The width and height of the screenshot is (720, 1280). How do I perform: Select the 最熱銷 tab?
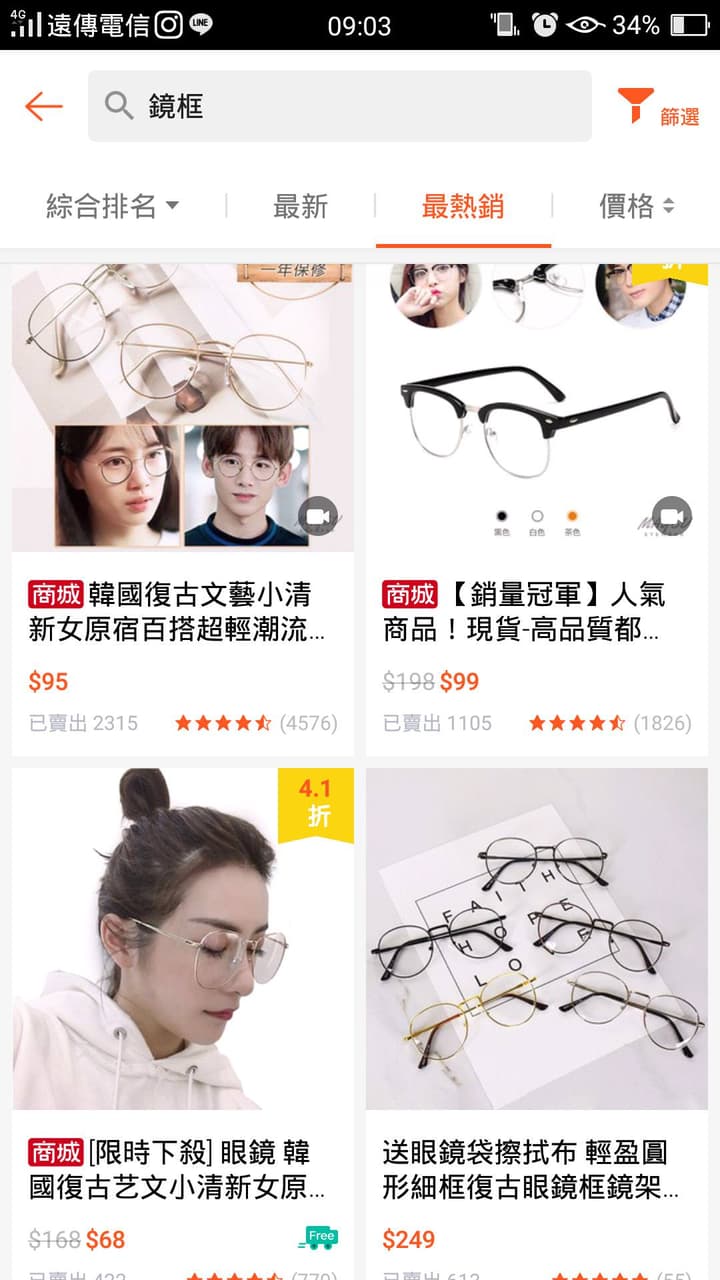[x=463, y=207]
